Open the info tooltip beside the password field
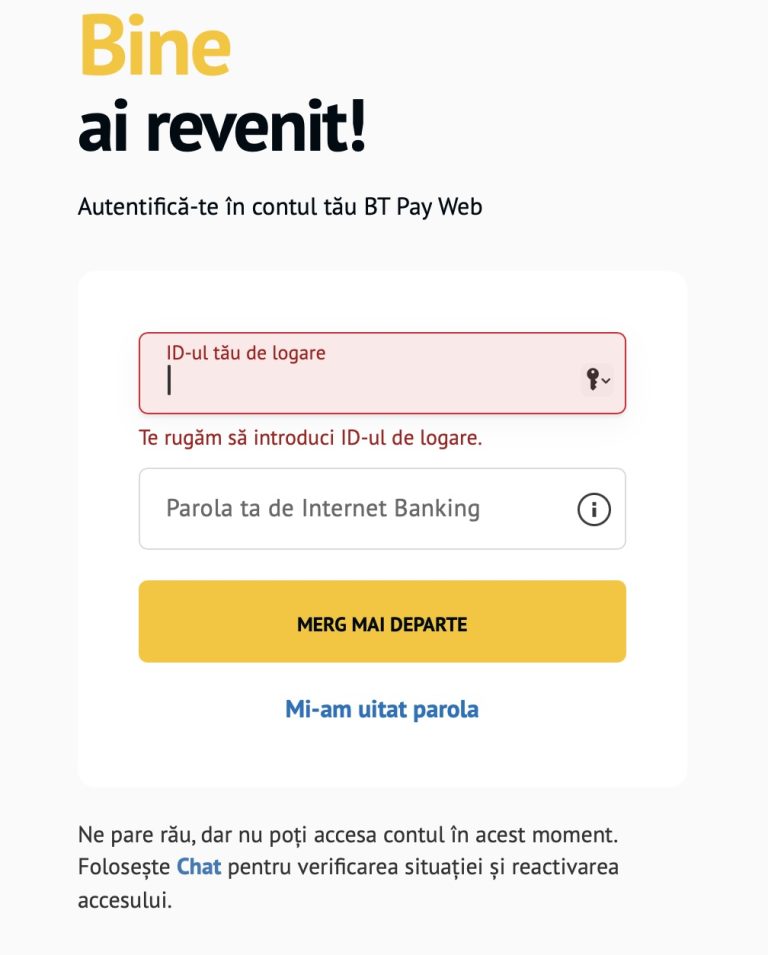This screenshot has width=768, height=955. coord(594,508)
